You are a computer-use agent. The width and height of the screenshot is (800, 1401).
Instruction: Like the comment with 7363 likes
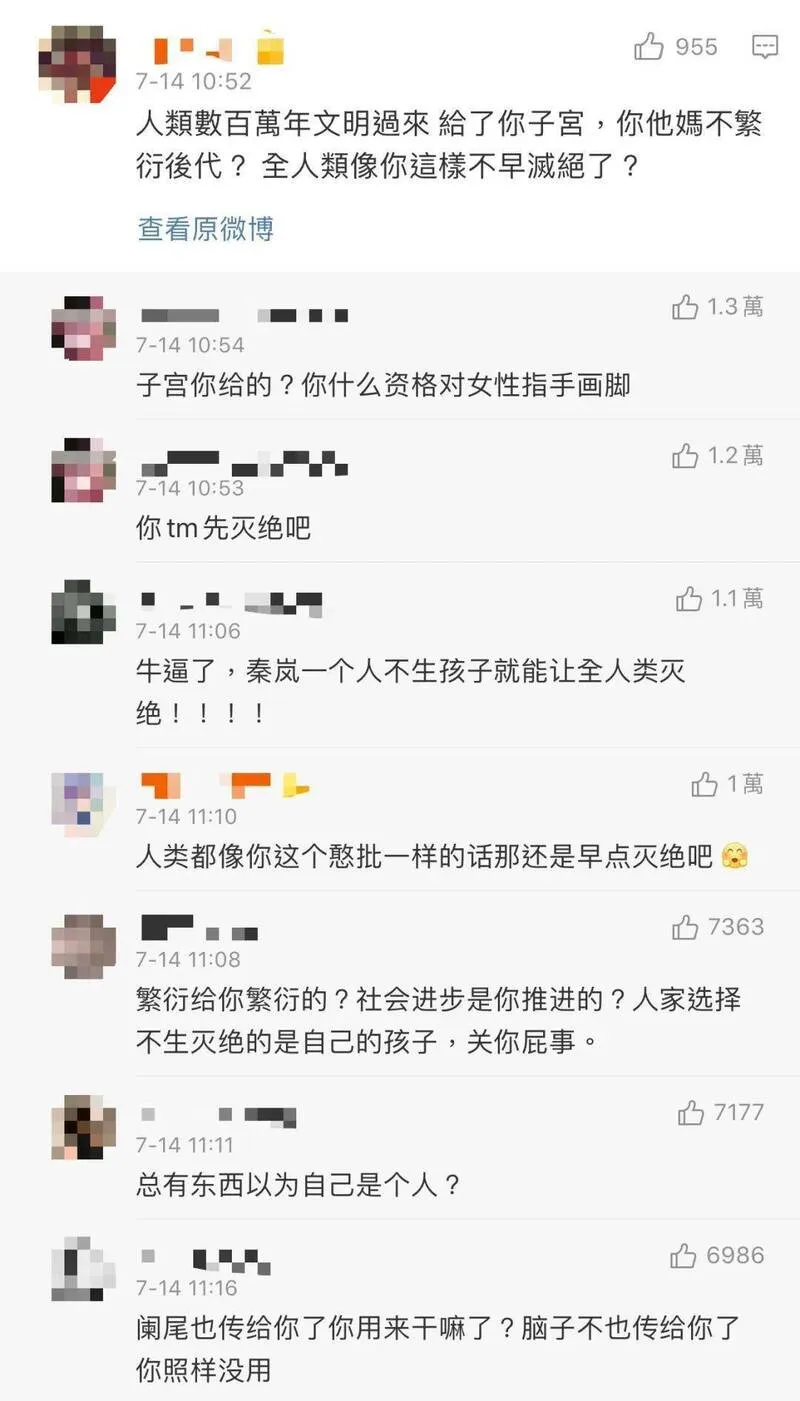point(686,928)
